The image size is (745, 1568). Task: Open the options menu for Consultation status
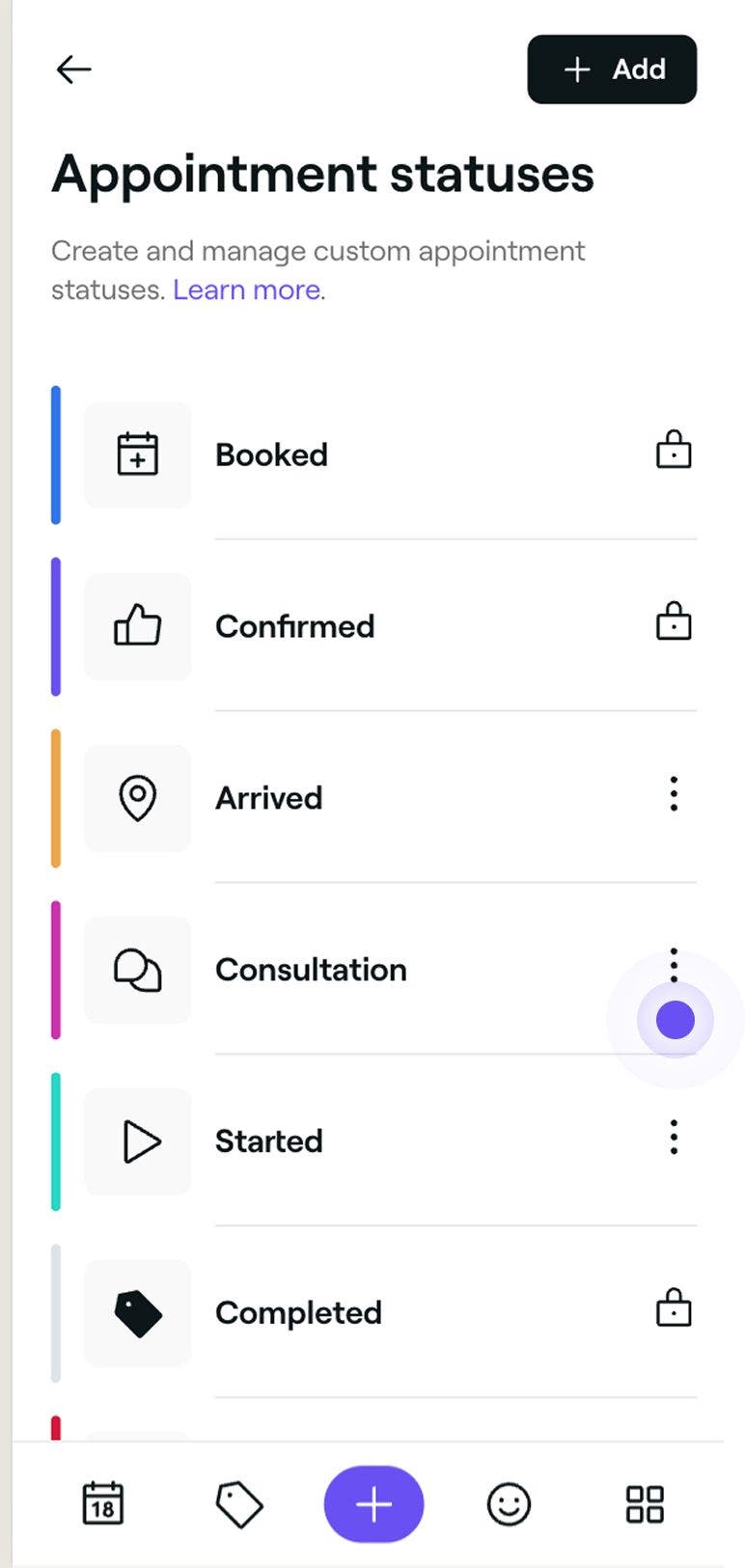point(673,966)
